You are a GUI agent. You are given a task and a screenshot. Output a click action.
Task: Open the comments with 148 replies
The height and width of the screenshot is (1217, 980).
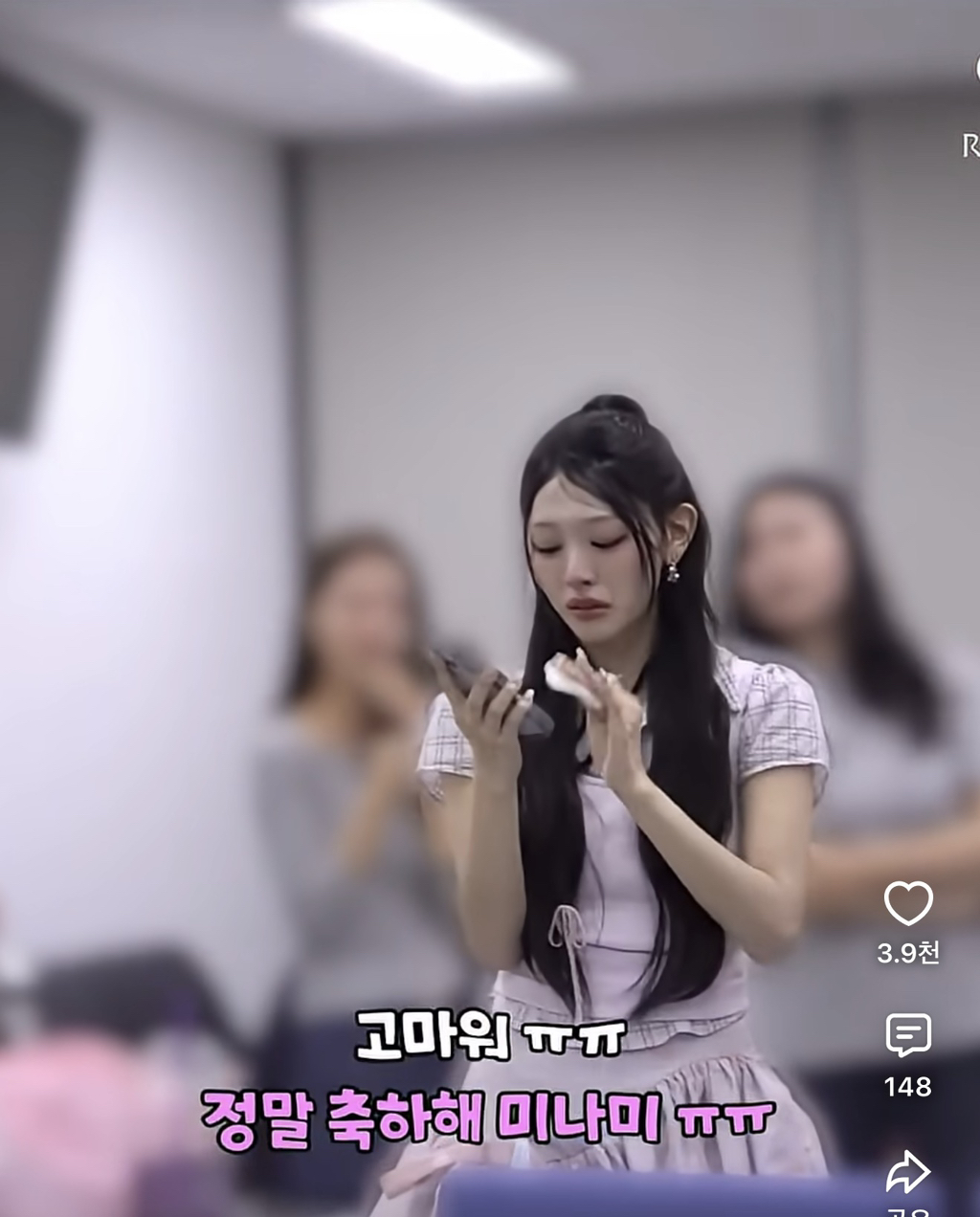pyautogui.click(x=907, y=1035)
